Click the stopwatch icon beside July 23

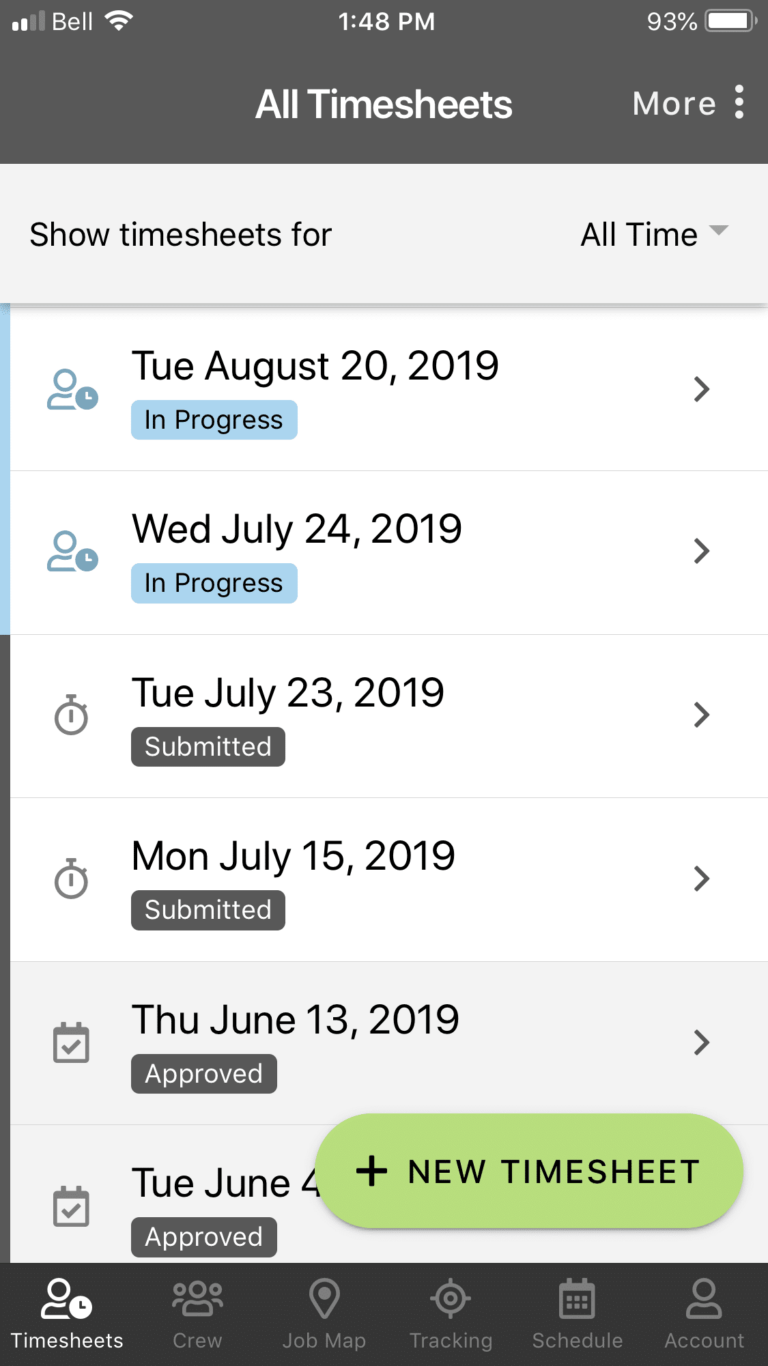[70, 715]
